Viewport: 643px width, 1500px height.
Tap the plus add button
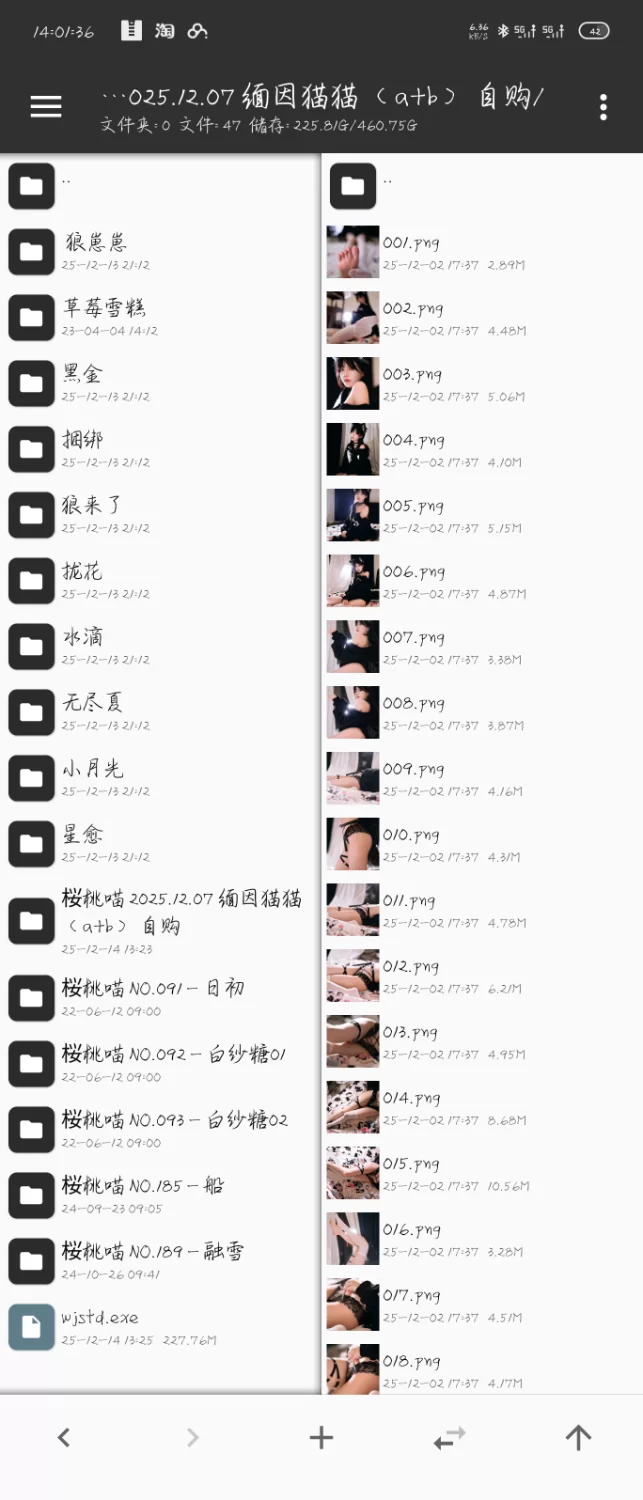click(321, 1437)
